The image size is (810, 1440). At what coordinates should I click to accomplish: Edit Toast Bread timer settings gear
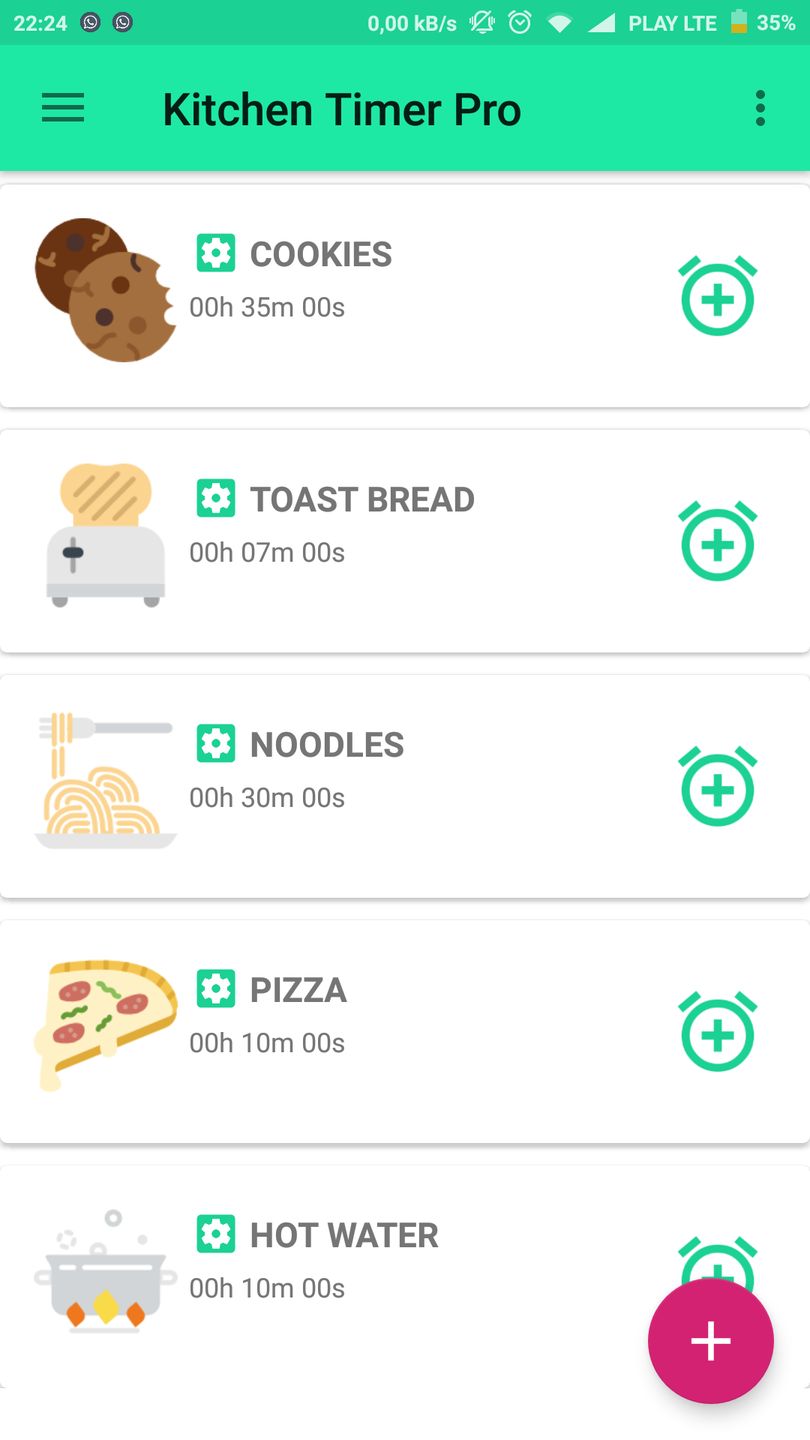tap(216, 498)
